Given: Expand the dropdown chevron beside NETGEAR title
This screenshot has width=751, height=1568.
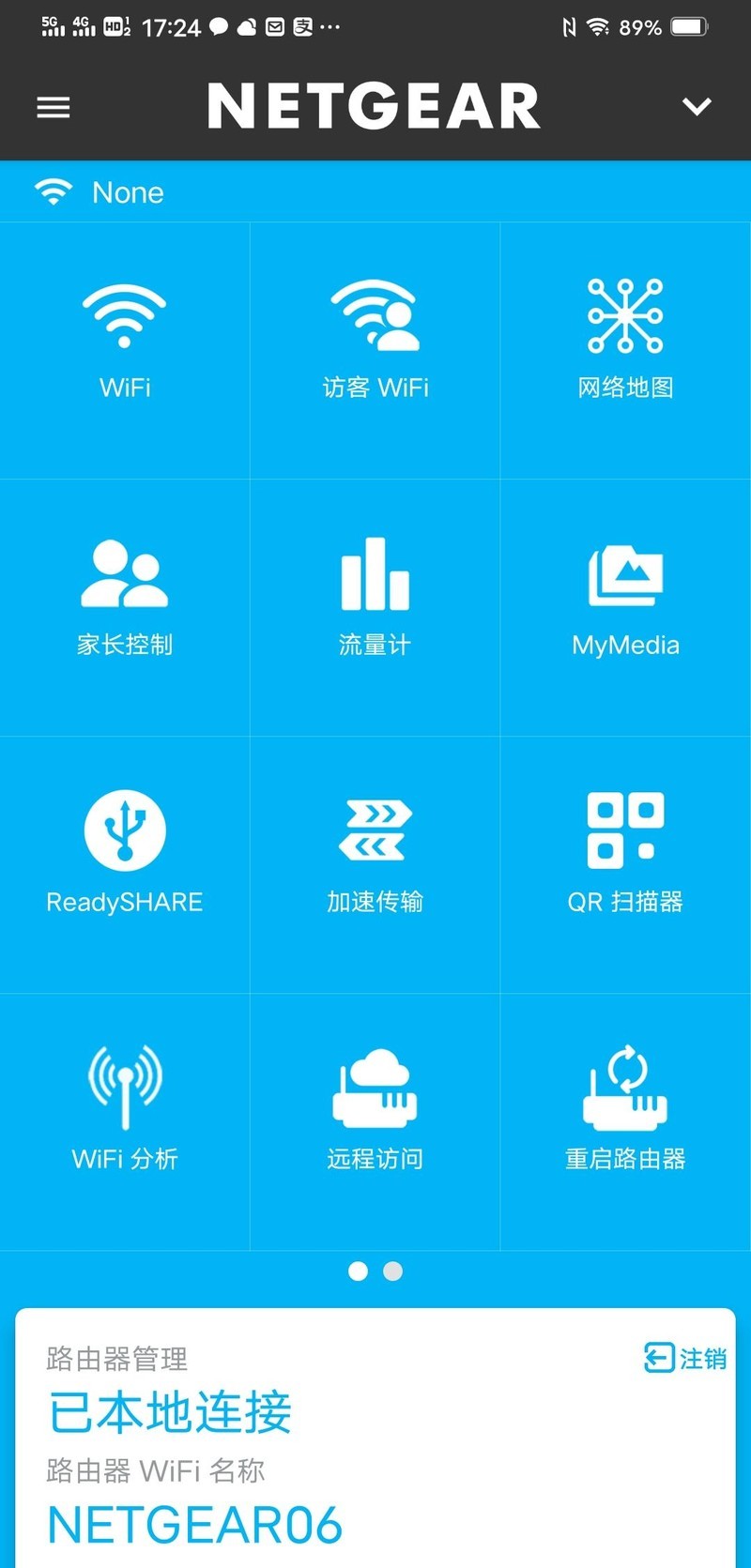Looking at the screenshot, I should pyautogui.click(x=697, y=106).
